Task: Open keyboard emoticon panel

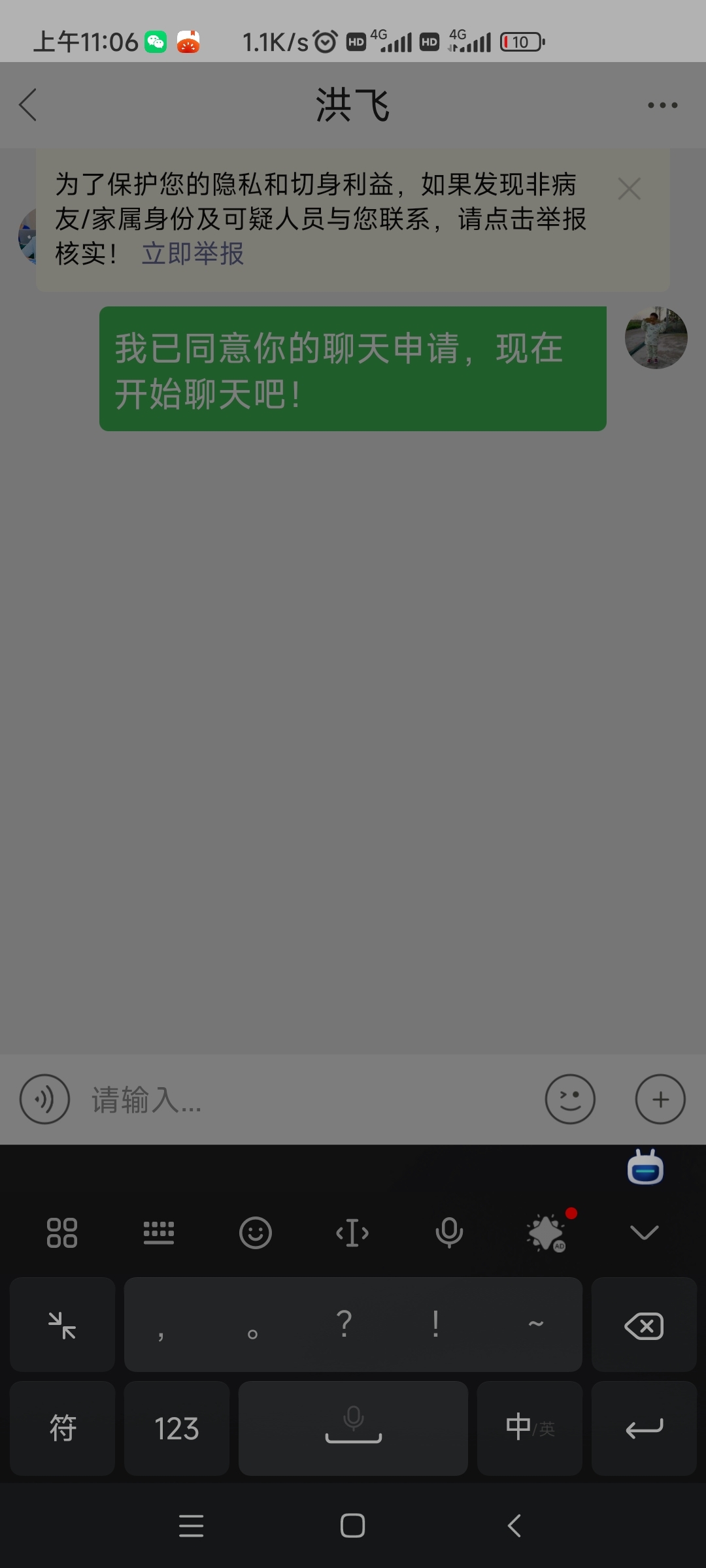Action: (x=255, y=1233)
